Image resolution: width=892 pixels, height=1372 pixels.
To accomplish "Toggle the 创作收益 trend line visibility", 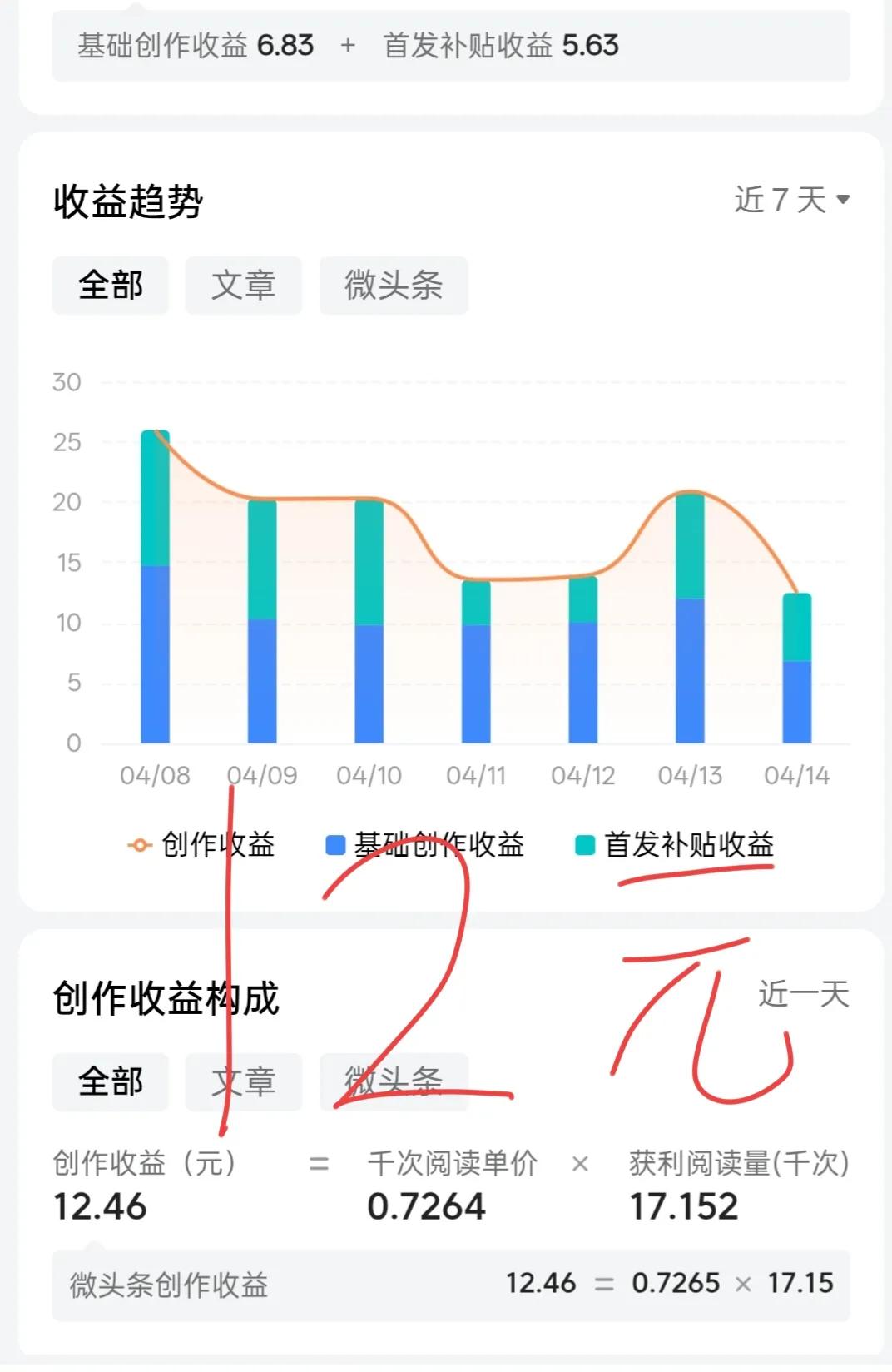I will pyautogui.click(x=138, y=843).
